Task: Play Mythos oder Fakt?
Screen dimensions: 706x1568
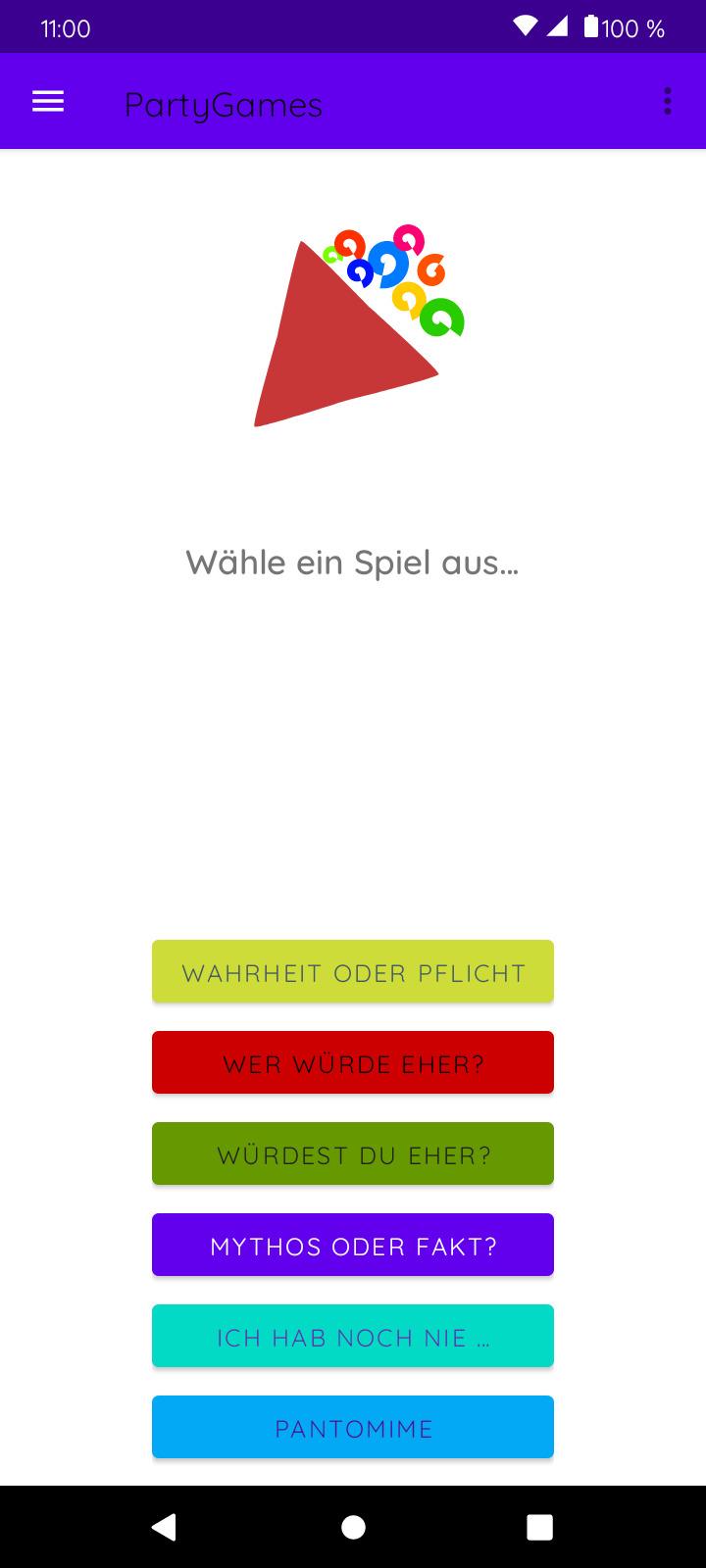Action: pyautogui.click(x=353, y=1245)
